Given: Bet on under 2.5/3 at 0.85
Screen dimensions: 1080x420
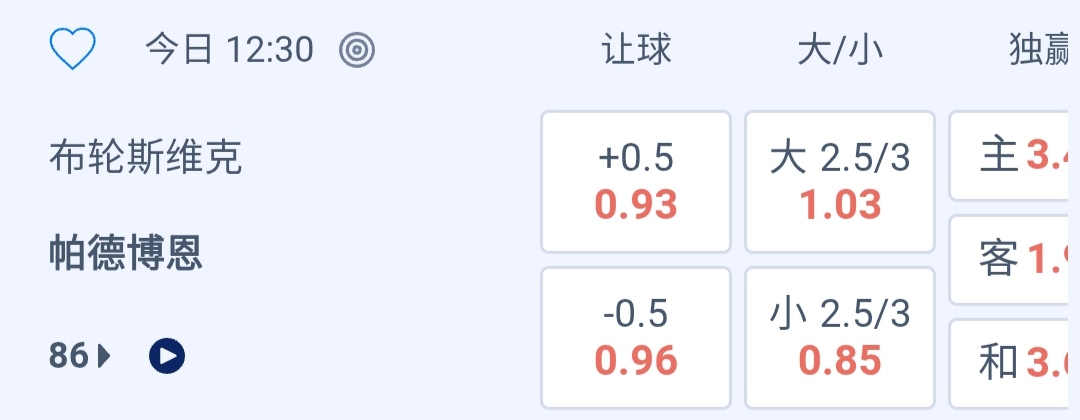Looking at the screenshot, I should [840, 338].
